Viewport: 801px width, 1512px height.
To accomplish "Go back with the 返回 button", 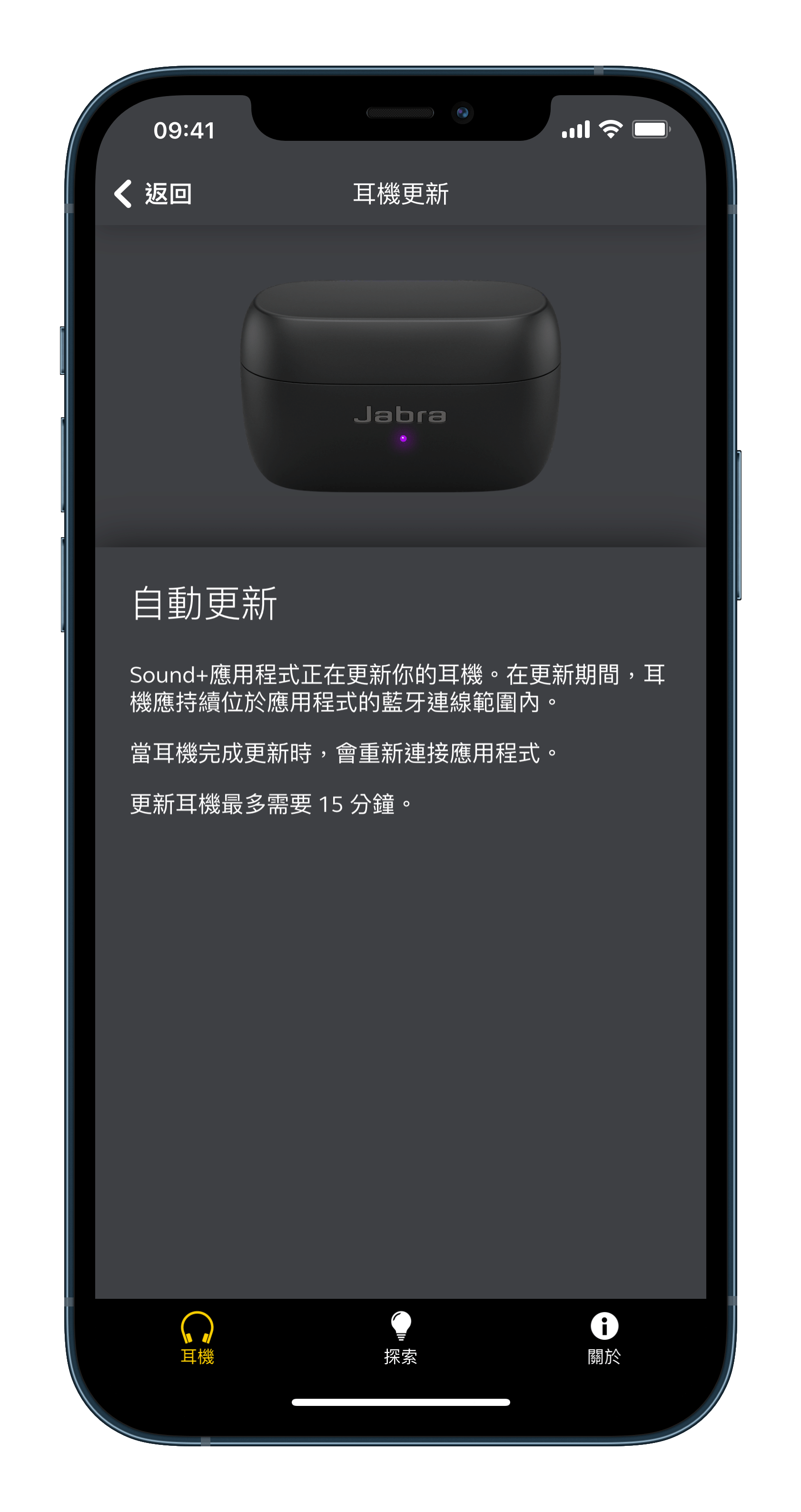I will pos(153,194).
